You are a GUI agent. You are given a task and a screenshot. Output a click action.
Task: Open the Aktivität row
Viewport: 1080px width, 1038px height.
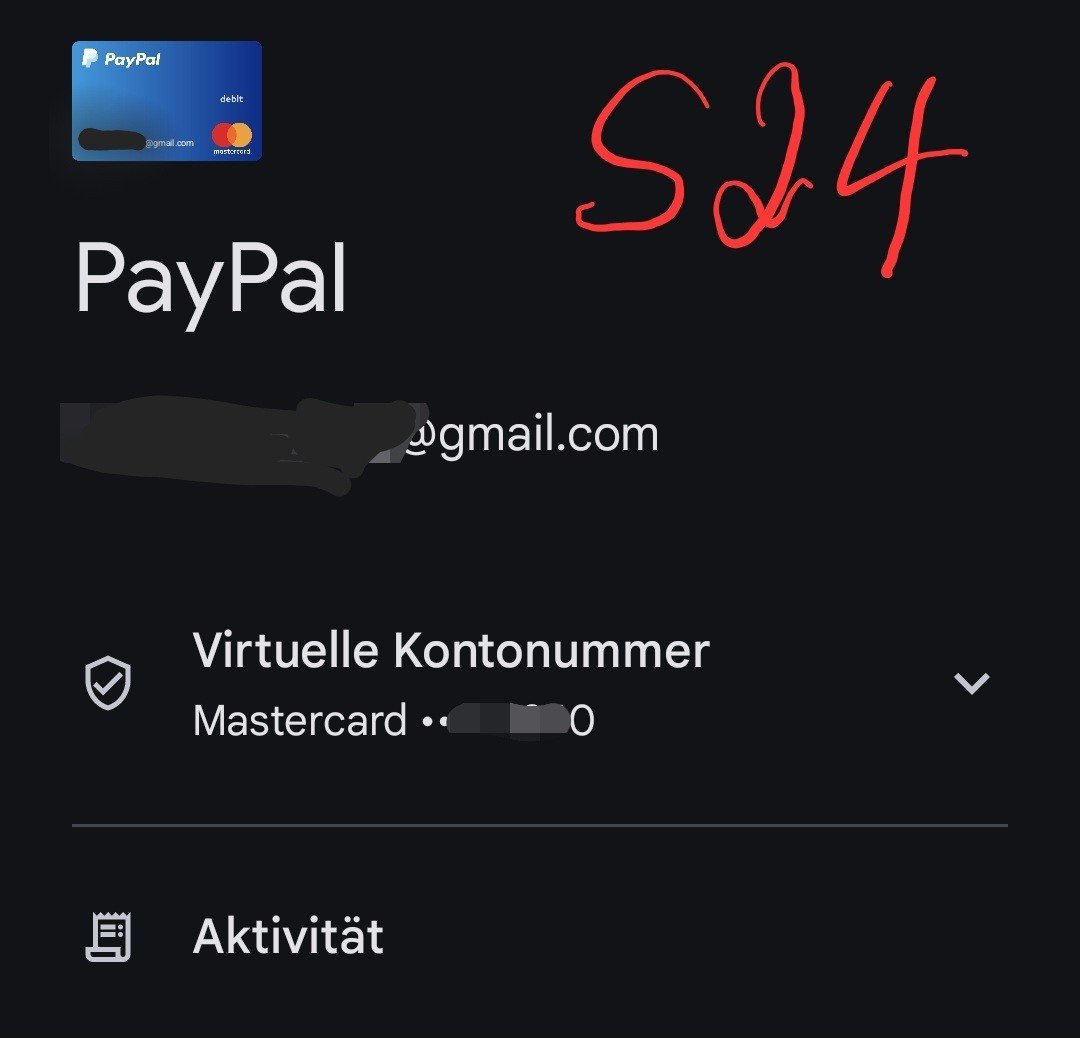288,937
